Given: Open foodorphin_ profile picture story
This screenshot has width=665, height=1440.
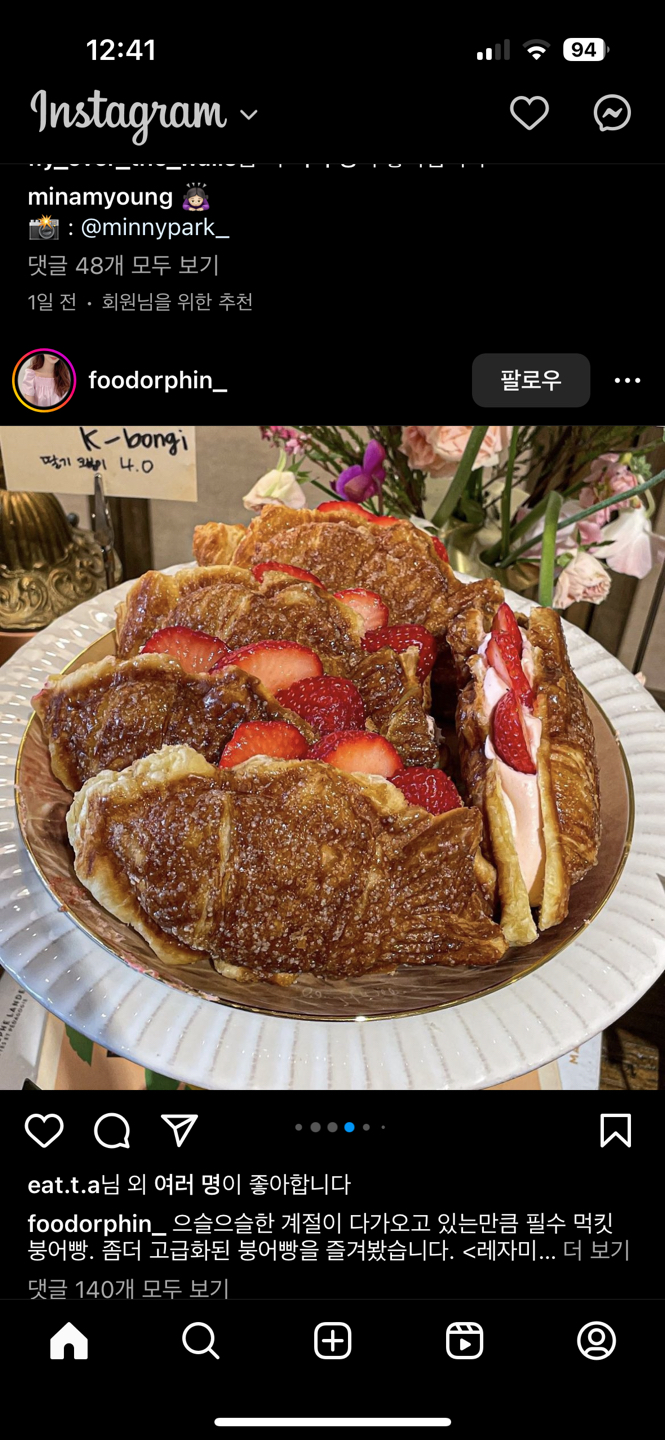Looking at the screenshot, I should click(44, 381).
